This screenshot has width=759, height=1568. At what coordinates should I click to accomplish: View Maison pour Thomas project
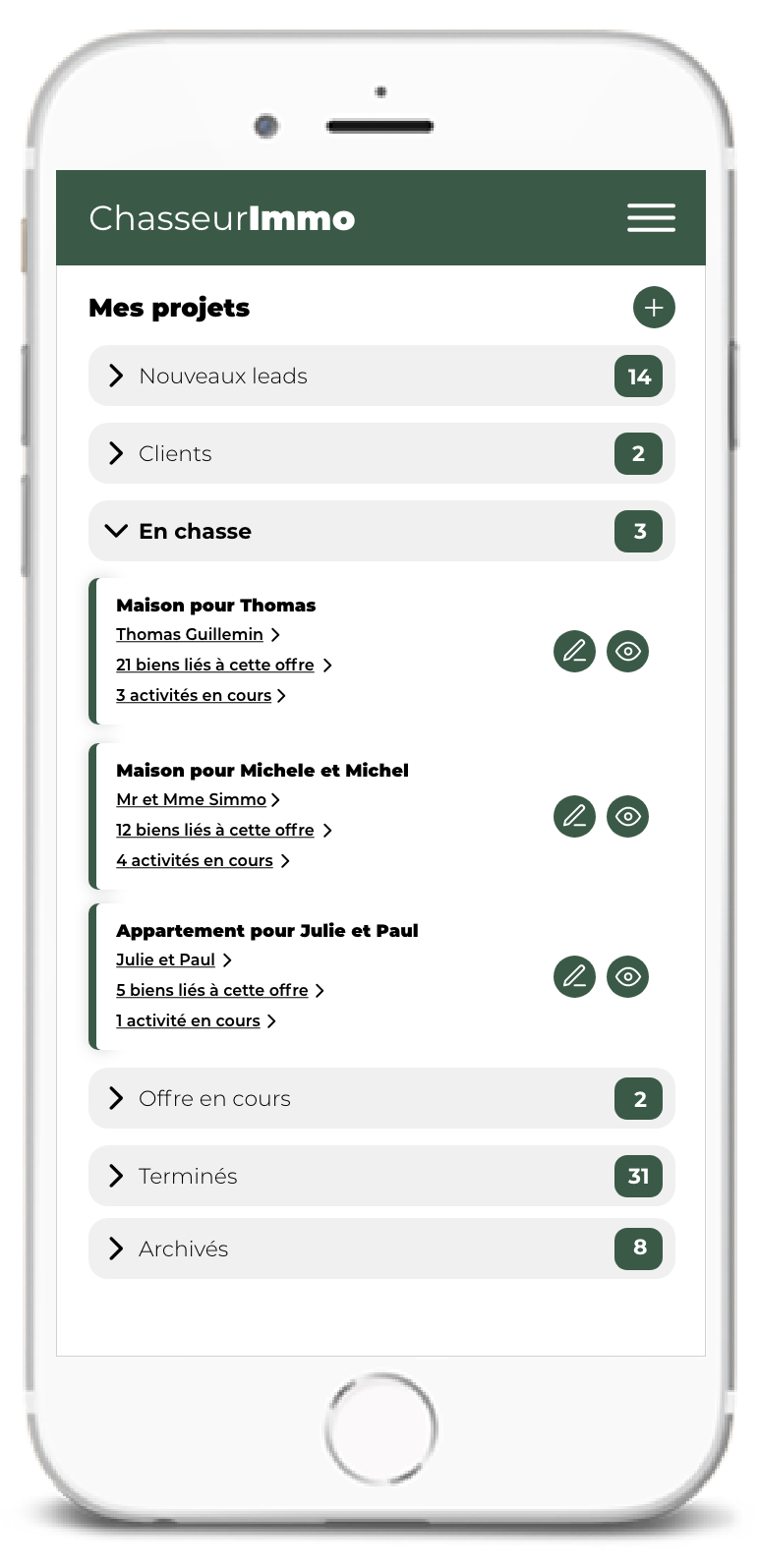pyautogui.click(x=628, y=651)
